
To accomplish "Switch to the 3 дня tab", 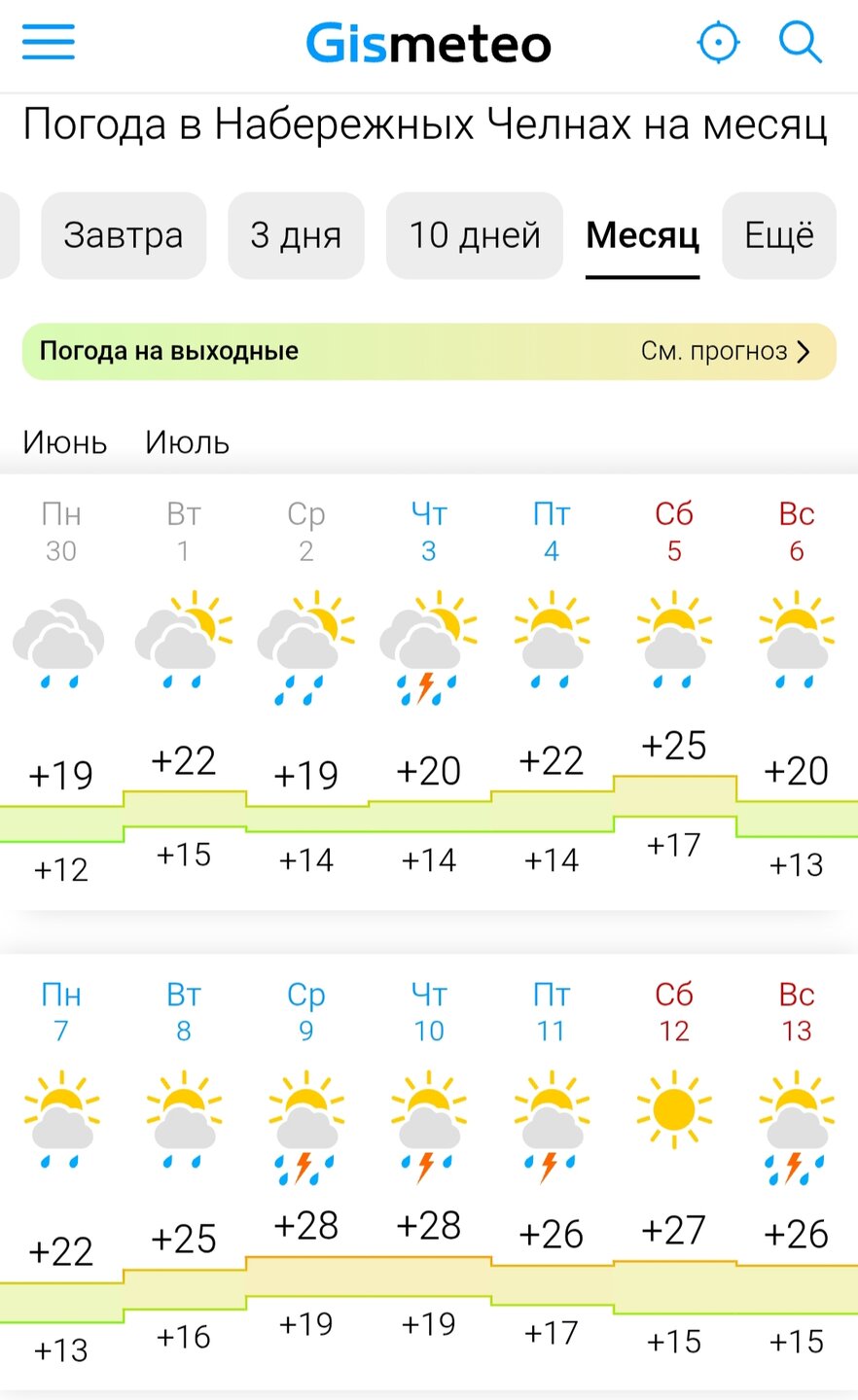I will pyautogui.click(x=296, y=235).
